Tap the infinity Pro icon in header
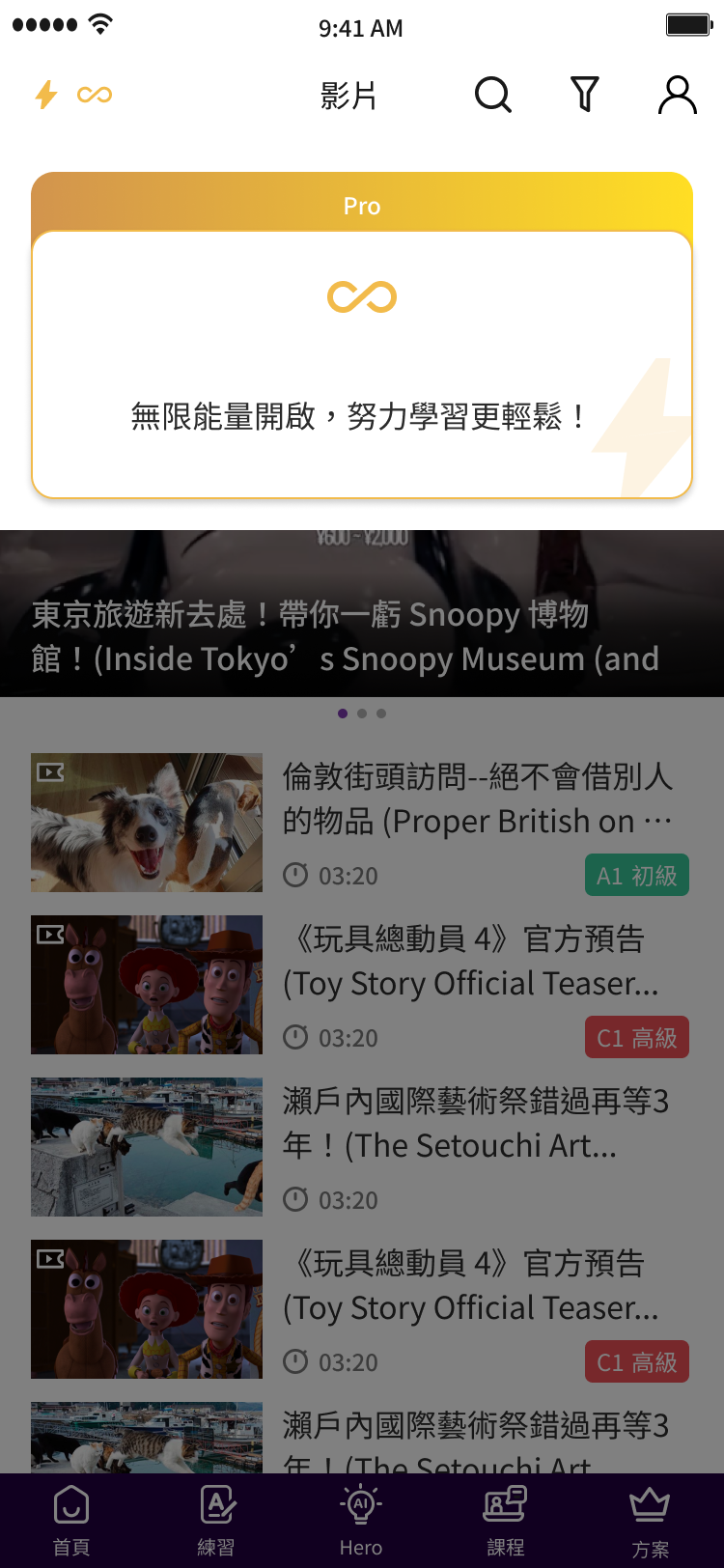Image resolution: width=724 pixels, height=1568 pixels. (95, 95)
